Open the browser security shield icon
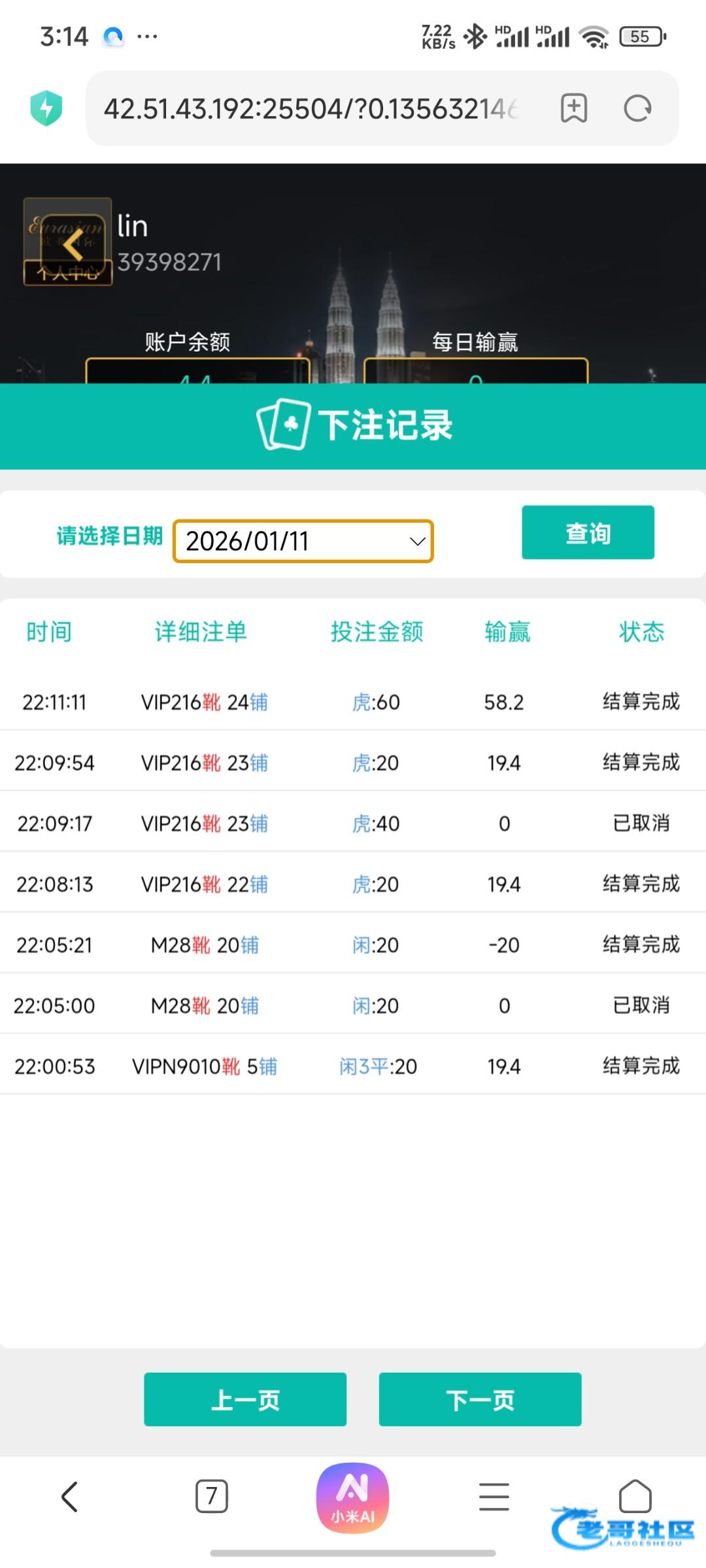This screenshot has height=1568, width=706. (x=46, y=108)
